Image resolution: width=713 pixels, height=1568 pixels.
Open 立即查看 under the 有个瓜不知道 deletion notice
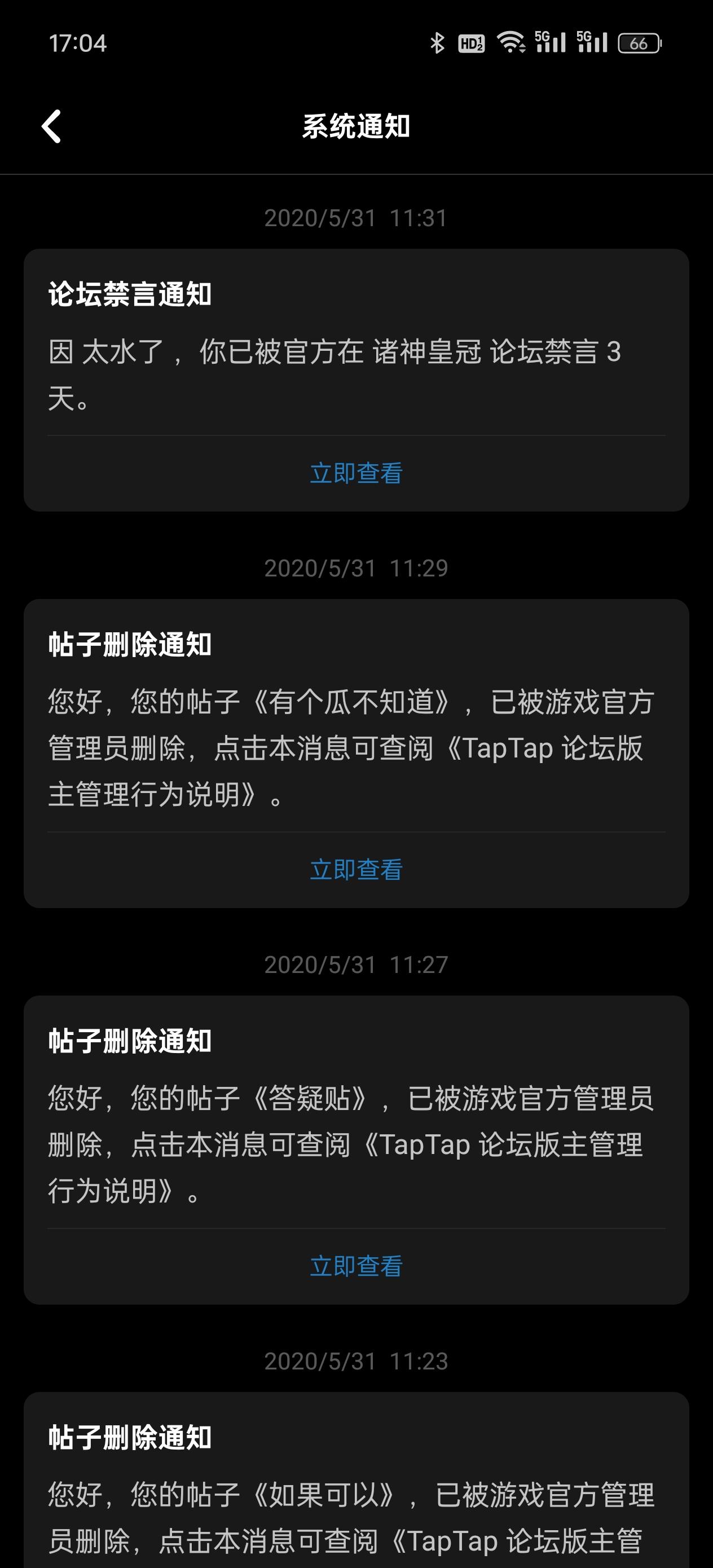[x=356, y=870]
